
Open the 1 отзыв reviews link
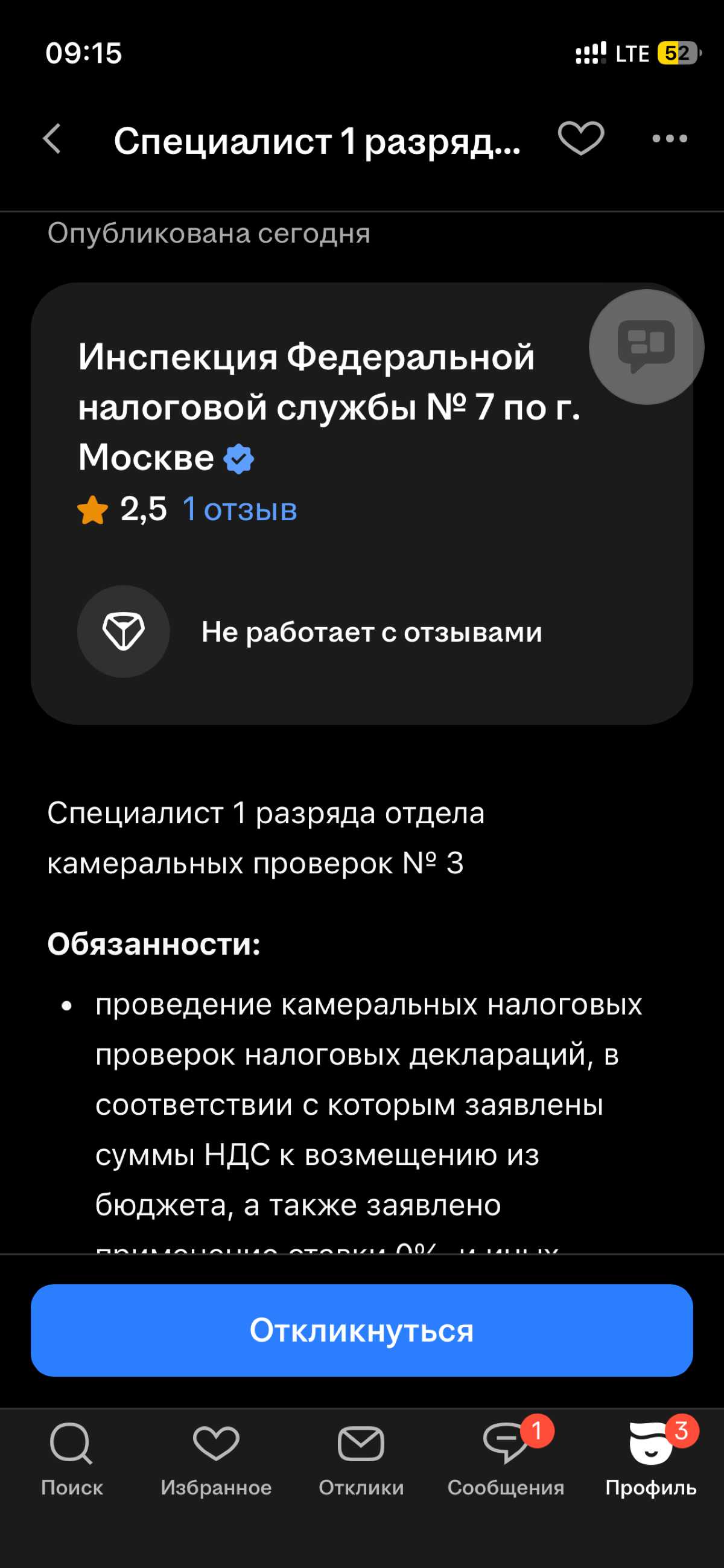[x=239, y=510]
